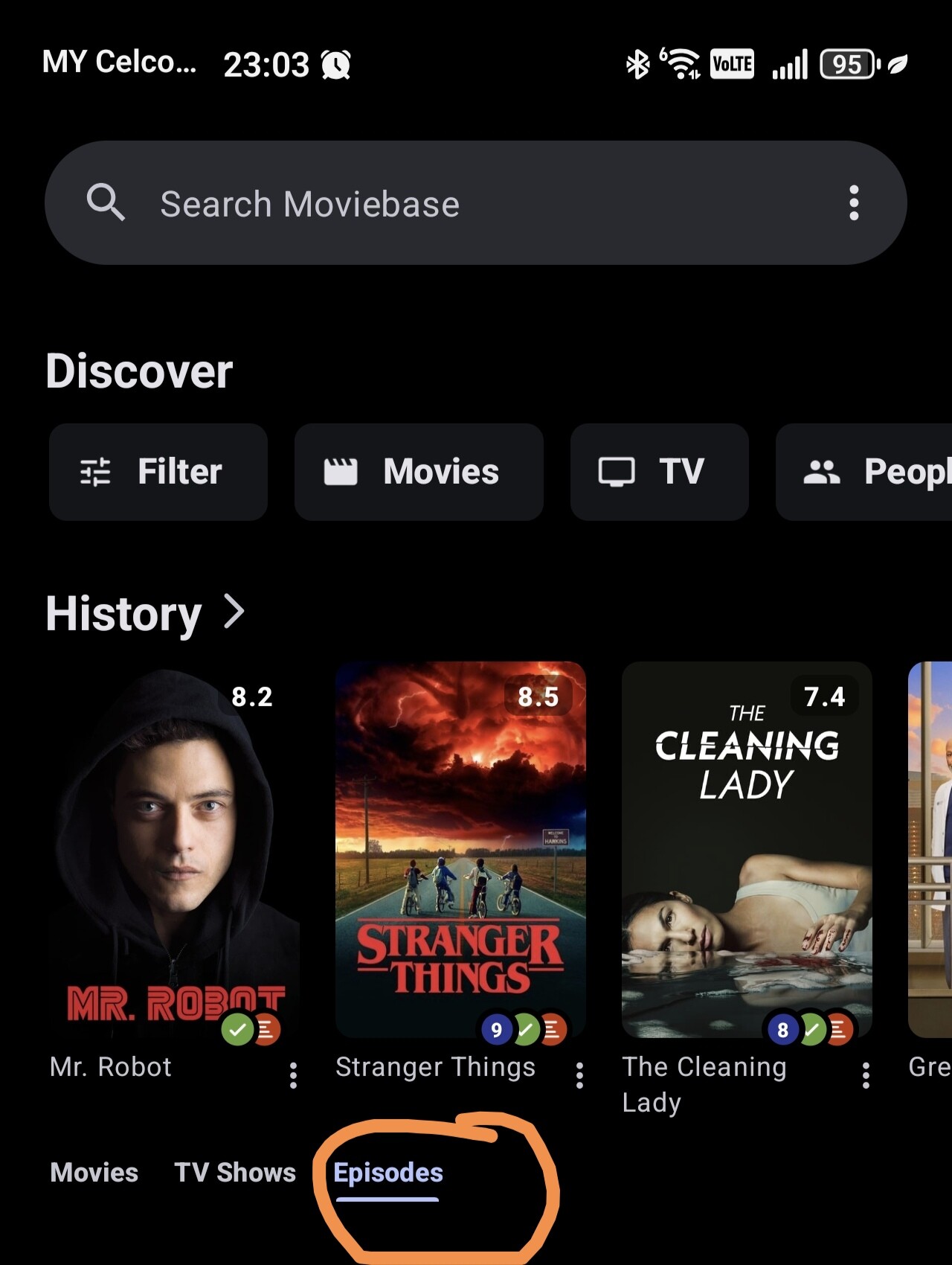
Task: Select the Episodes tab
Action: coord(388,1173)
